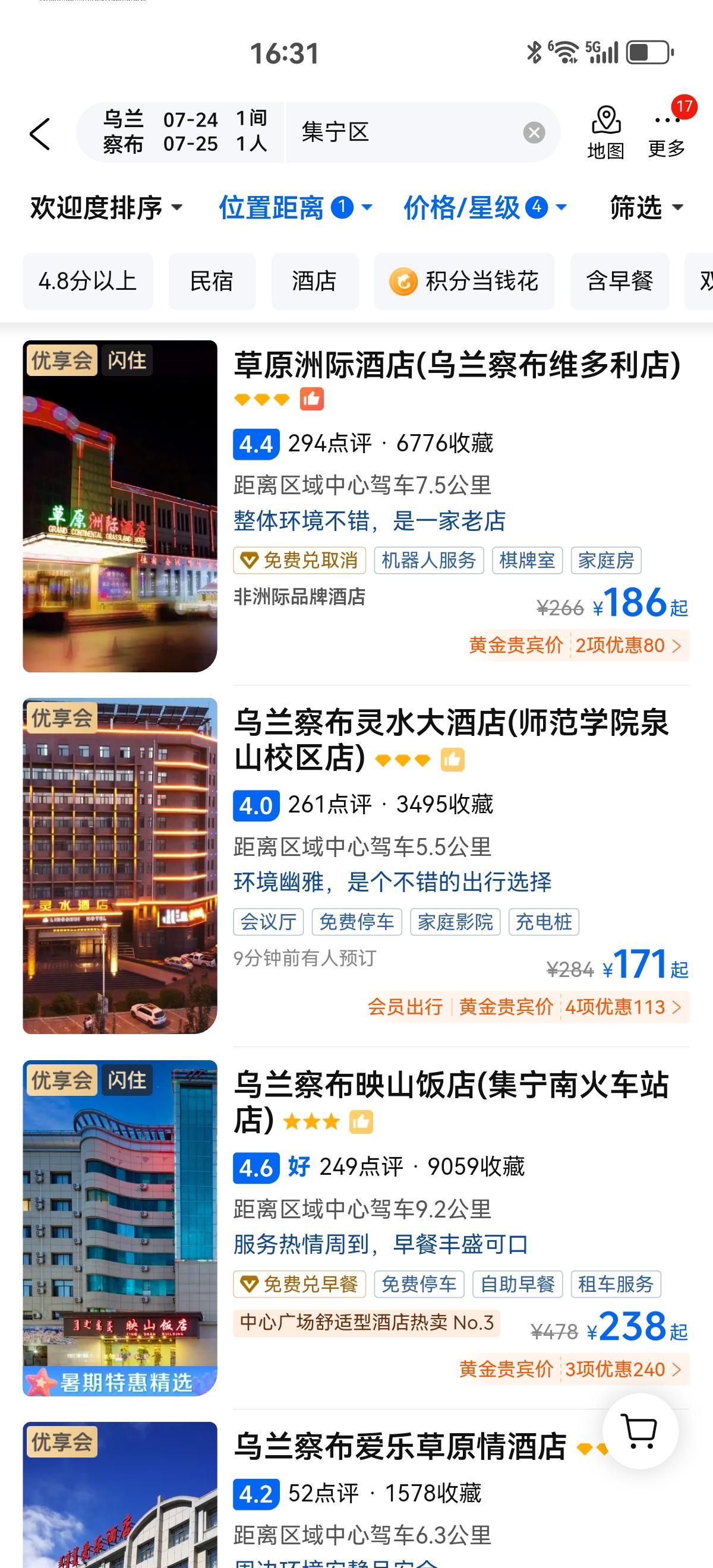This screenshot has width=713, height=1568.
Task: Open 草原洲际酒店(乌兰察布维多利店) listing
Action: tap(457, 365)
